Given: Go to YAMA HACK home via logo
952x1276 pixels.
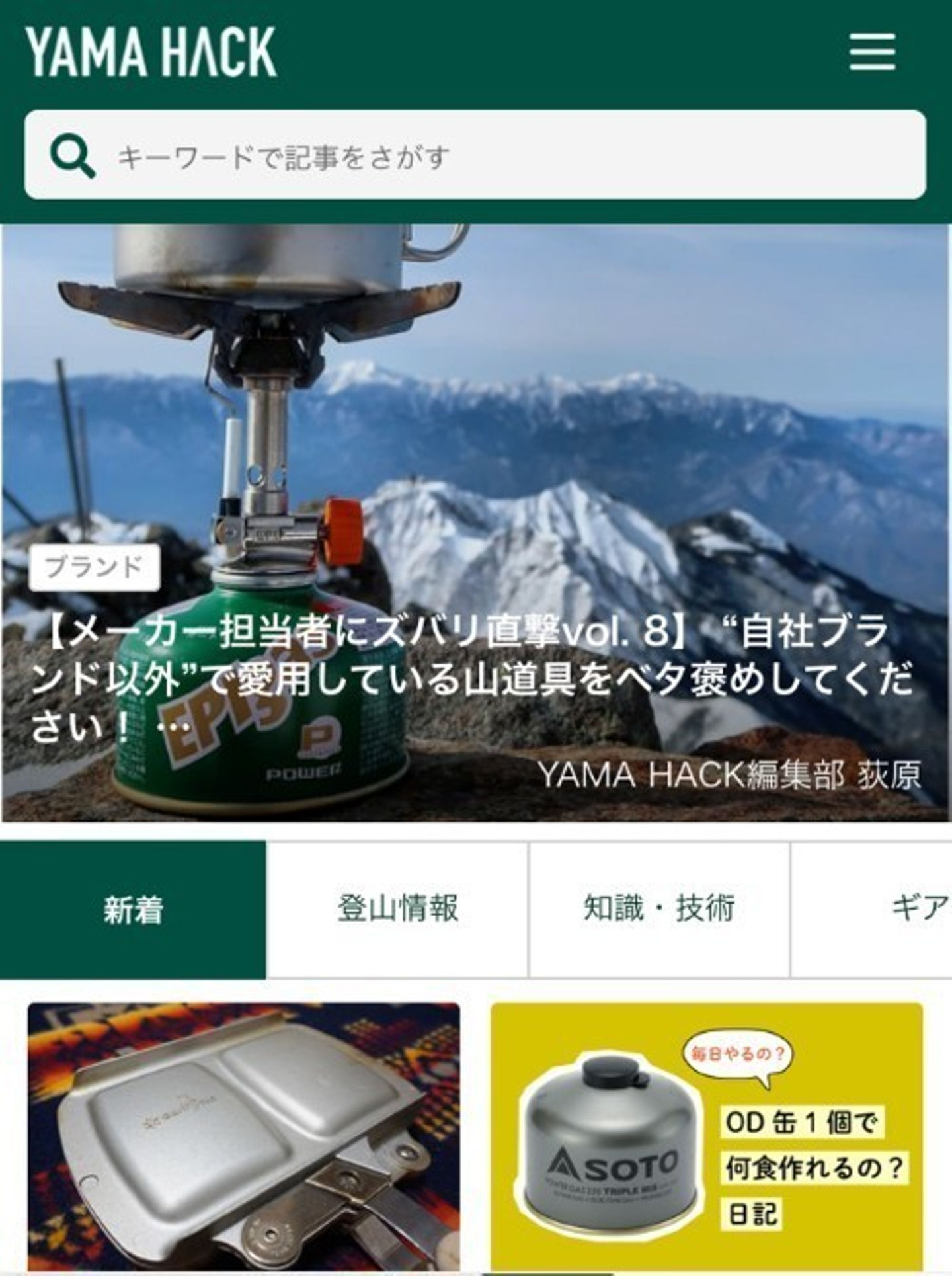Looking at the screenshot, I should click(x=151, y=52).
